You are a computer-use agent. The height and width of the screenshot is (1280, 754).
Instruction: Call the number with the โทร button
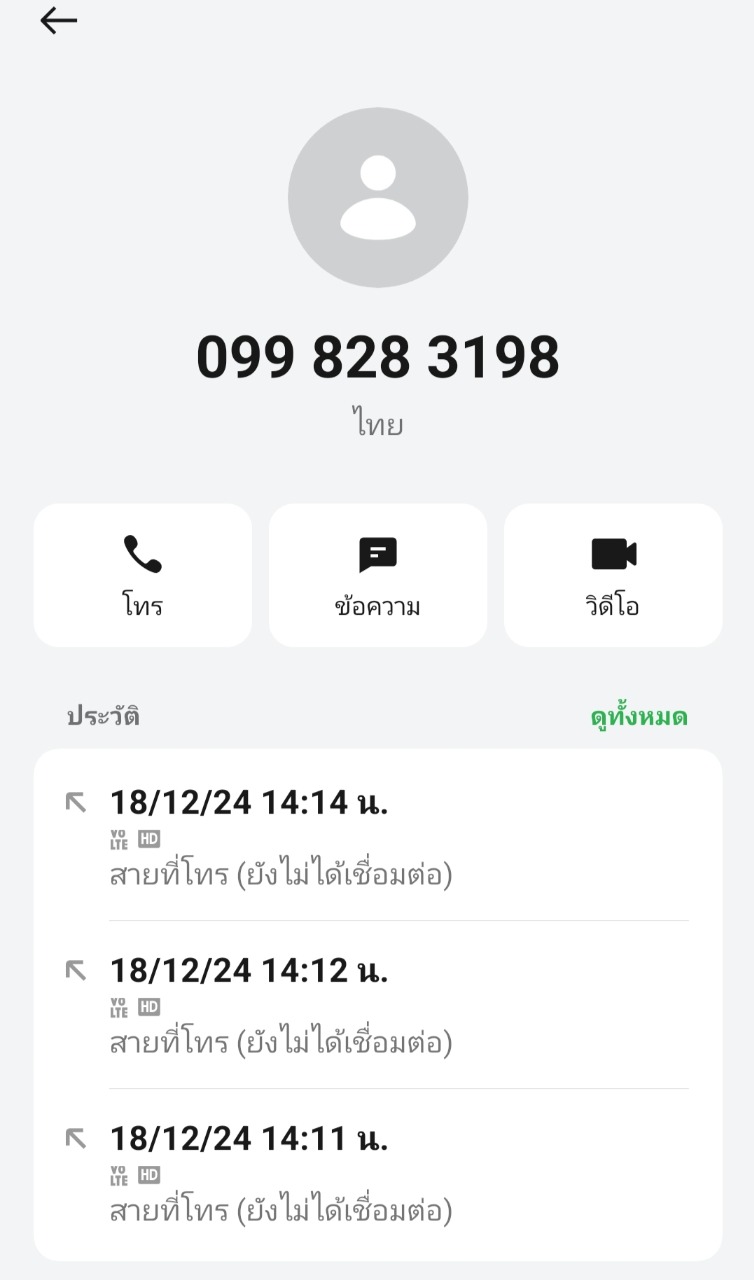pyautogui.click(x=143, y=575)
